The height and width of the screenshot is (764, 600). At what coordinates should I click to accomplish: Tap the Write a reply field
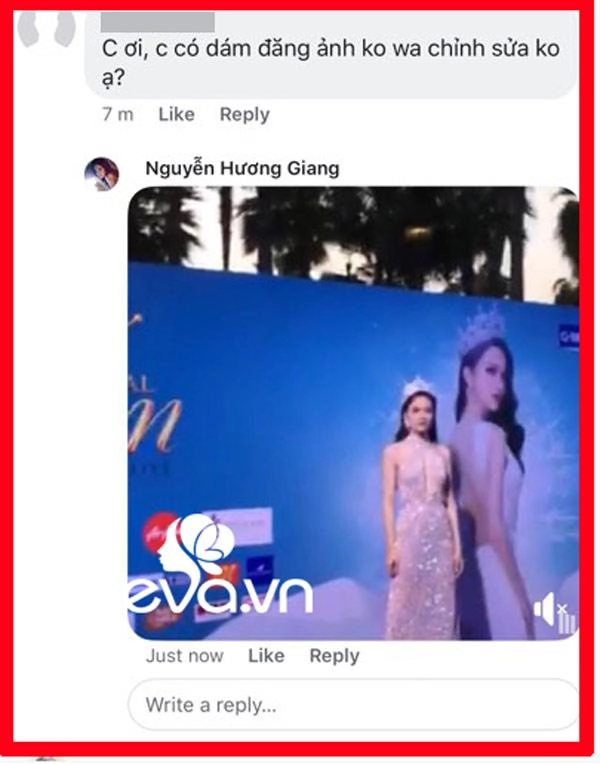point(350,705)
